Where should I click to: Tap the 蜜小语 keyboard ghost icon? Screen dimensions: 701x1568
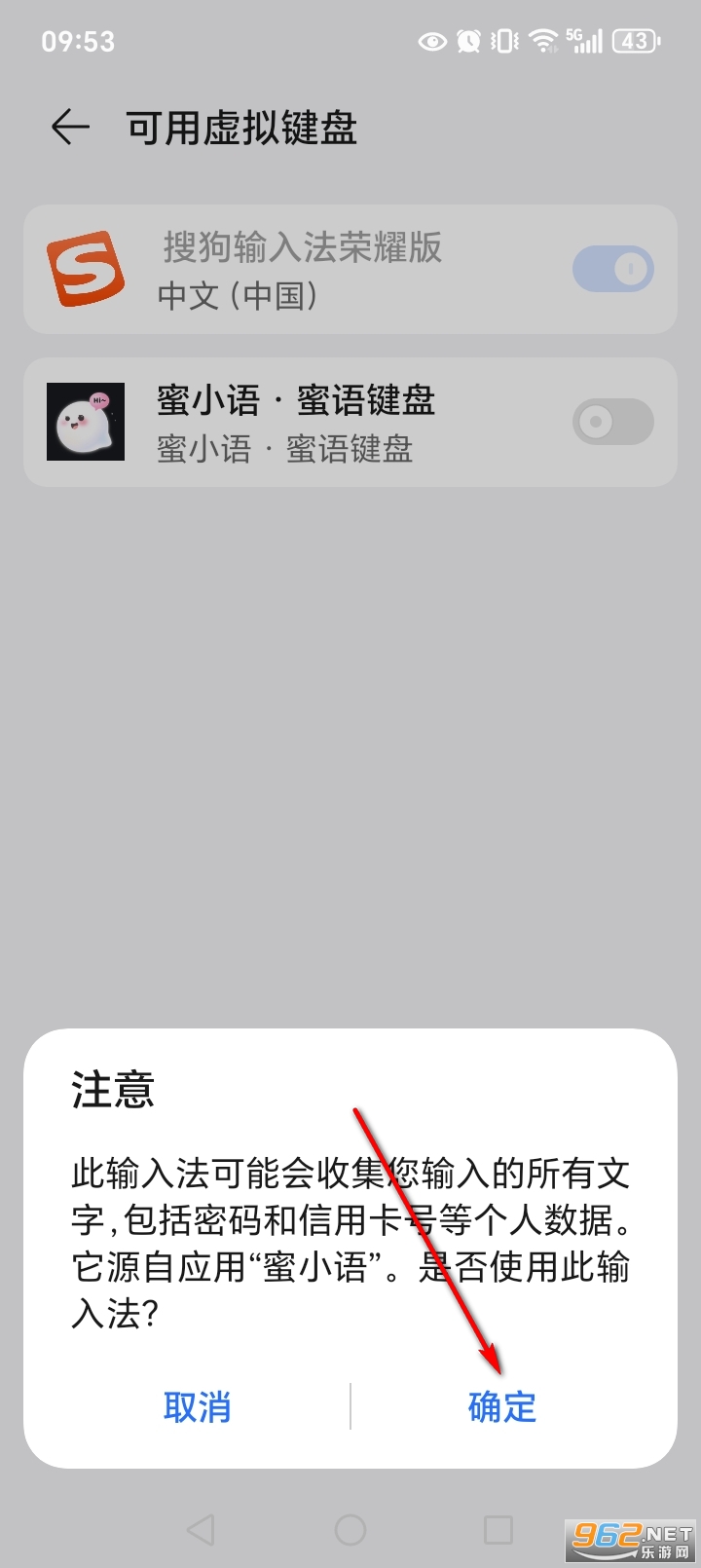tap(87, 422)
